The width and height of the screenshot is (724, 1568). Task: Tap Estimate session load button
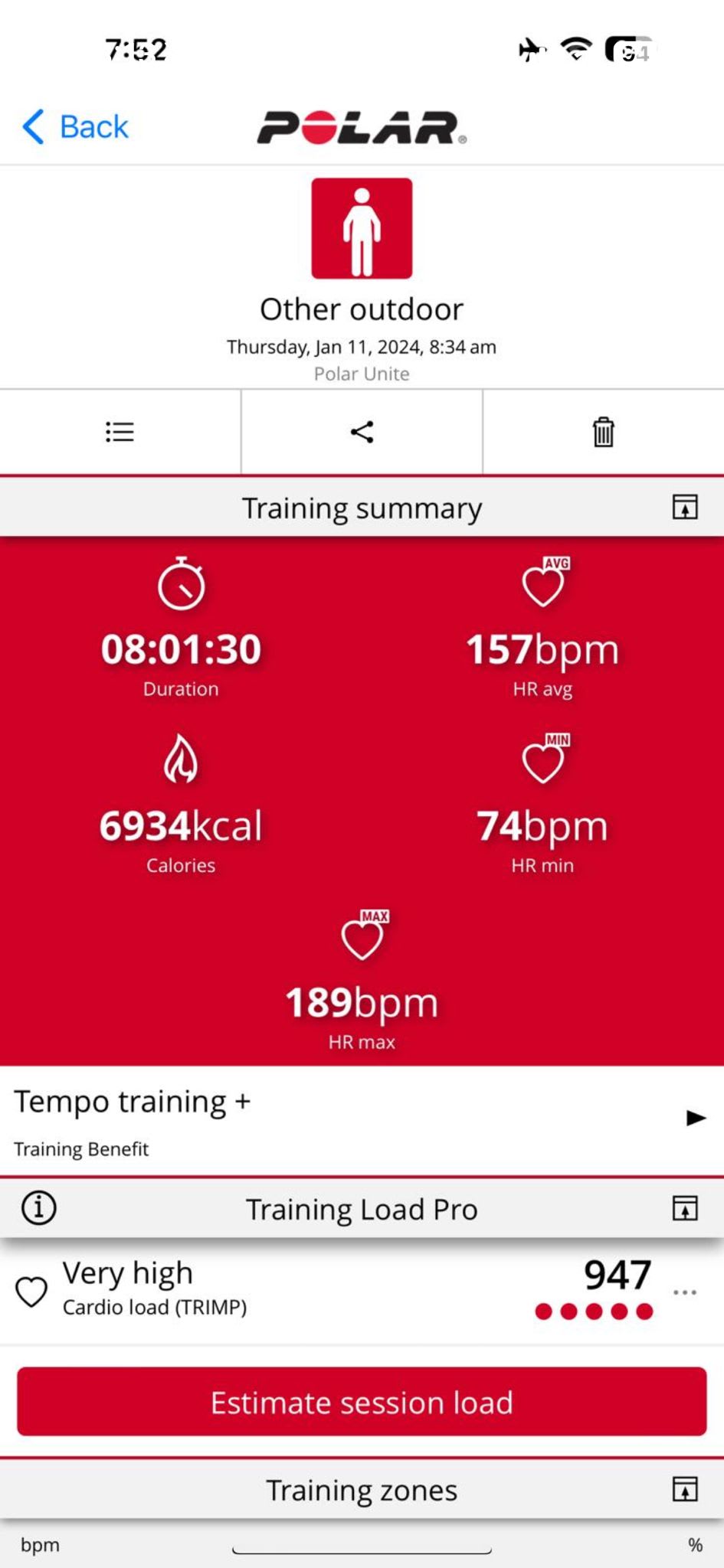[x=362, y=1402]
